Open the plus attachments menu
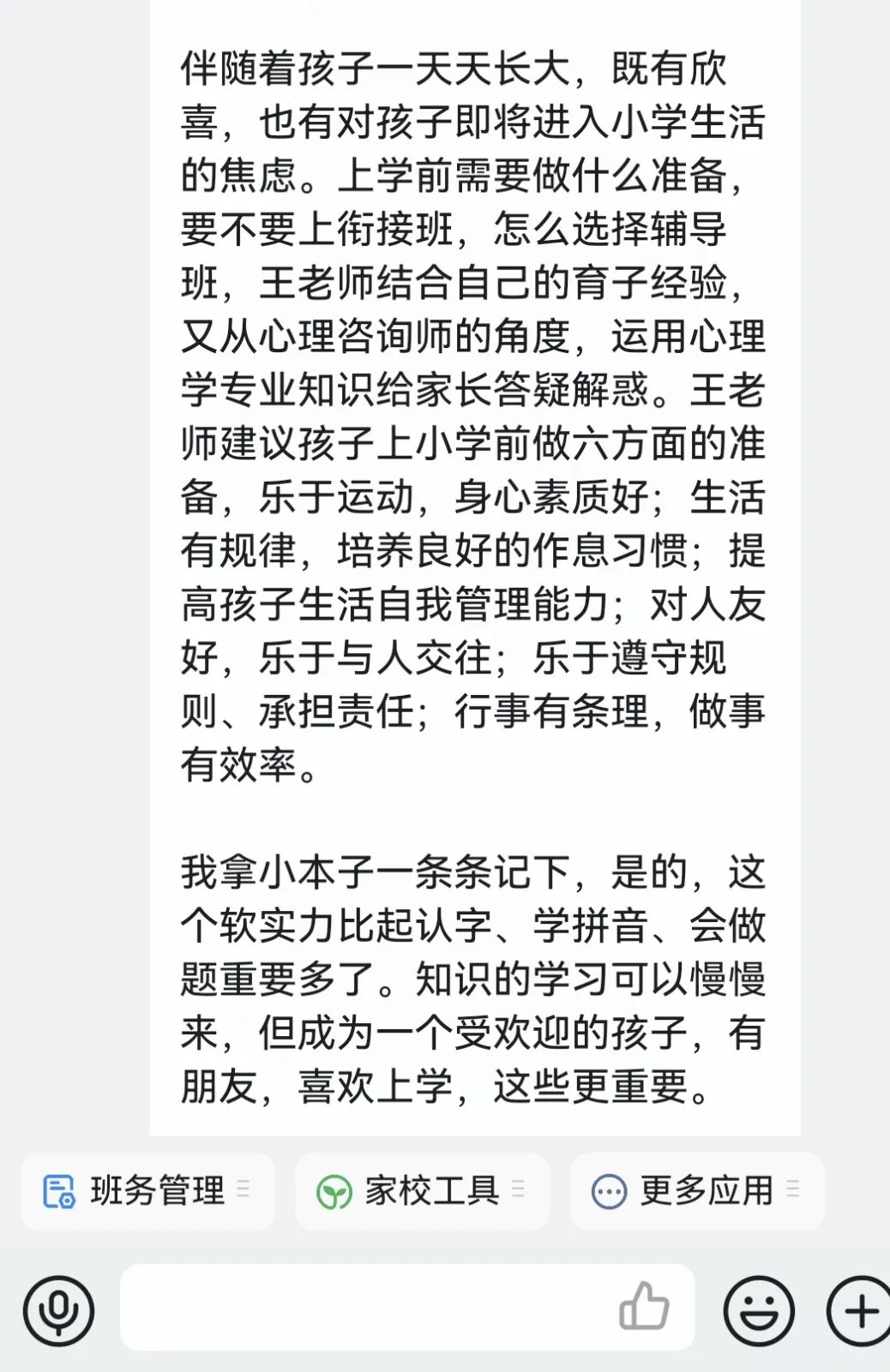 [860, 1310]
